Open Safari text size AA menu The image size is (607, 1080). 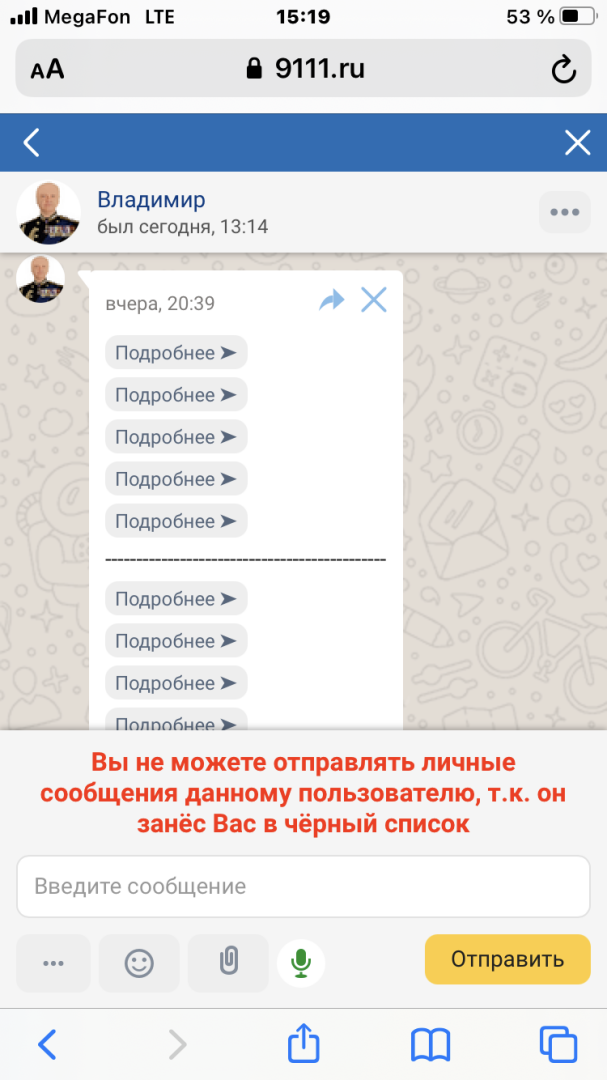pos(47,69)
